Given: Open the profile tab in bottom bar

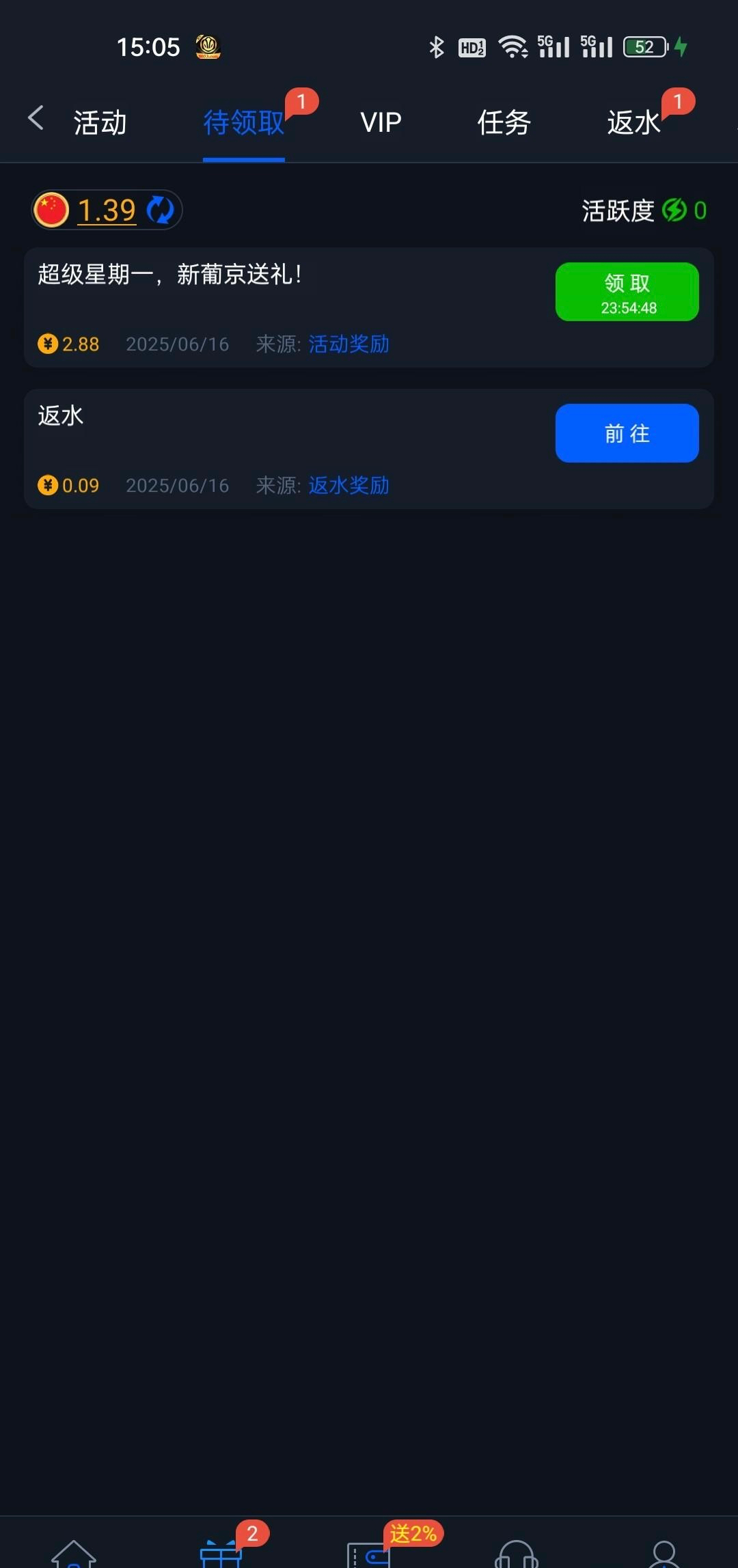Looking at the screenshot, I should (x=664, y=1554).
